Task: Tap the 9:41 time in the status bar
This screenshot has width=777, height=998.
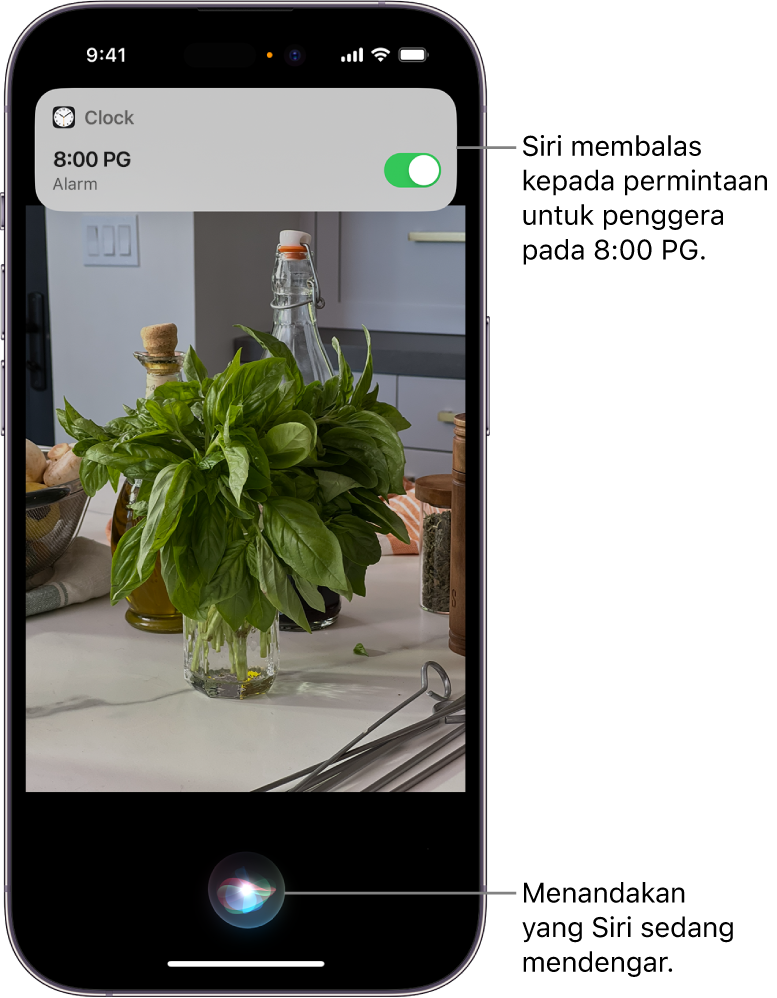Action: [105, 55]
